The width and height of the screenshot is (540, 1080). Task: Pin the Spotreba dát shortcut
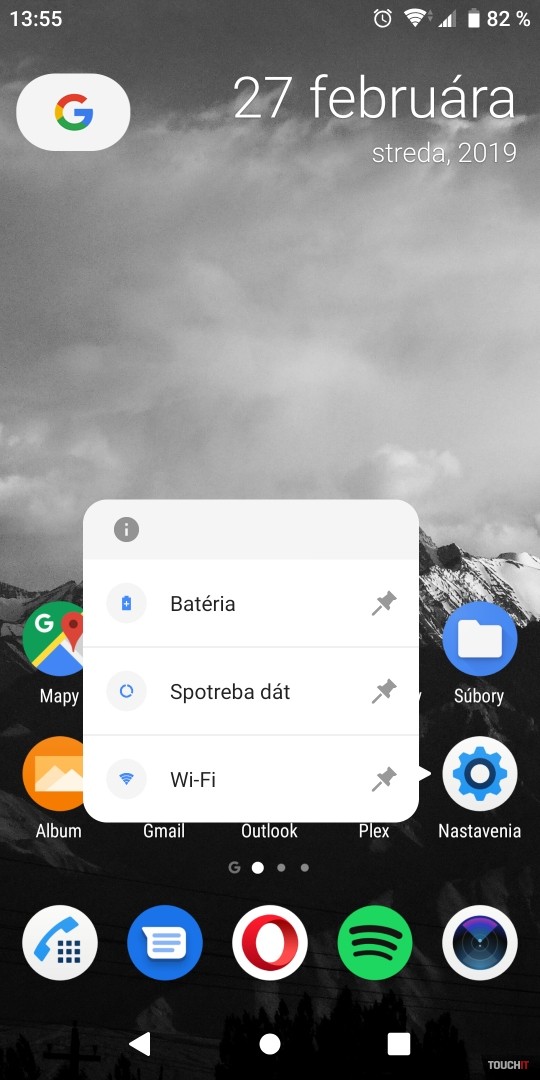(x=384, y=692)
